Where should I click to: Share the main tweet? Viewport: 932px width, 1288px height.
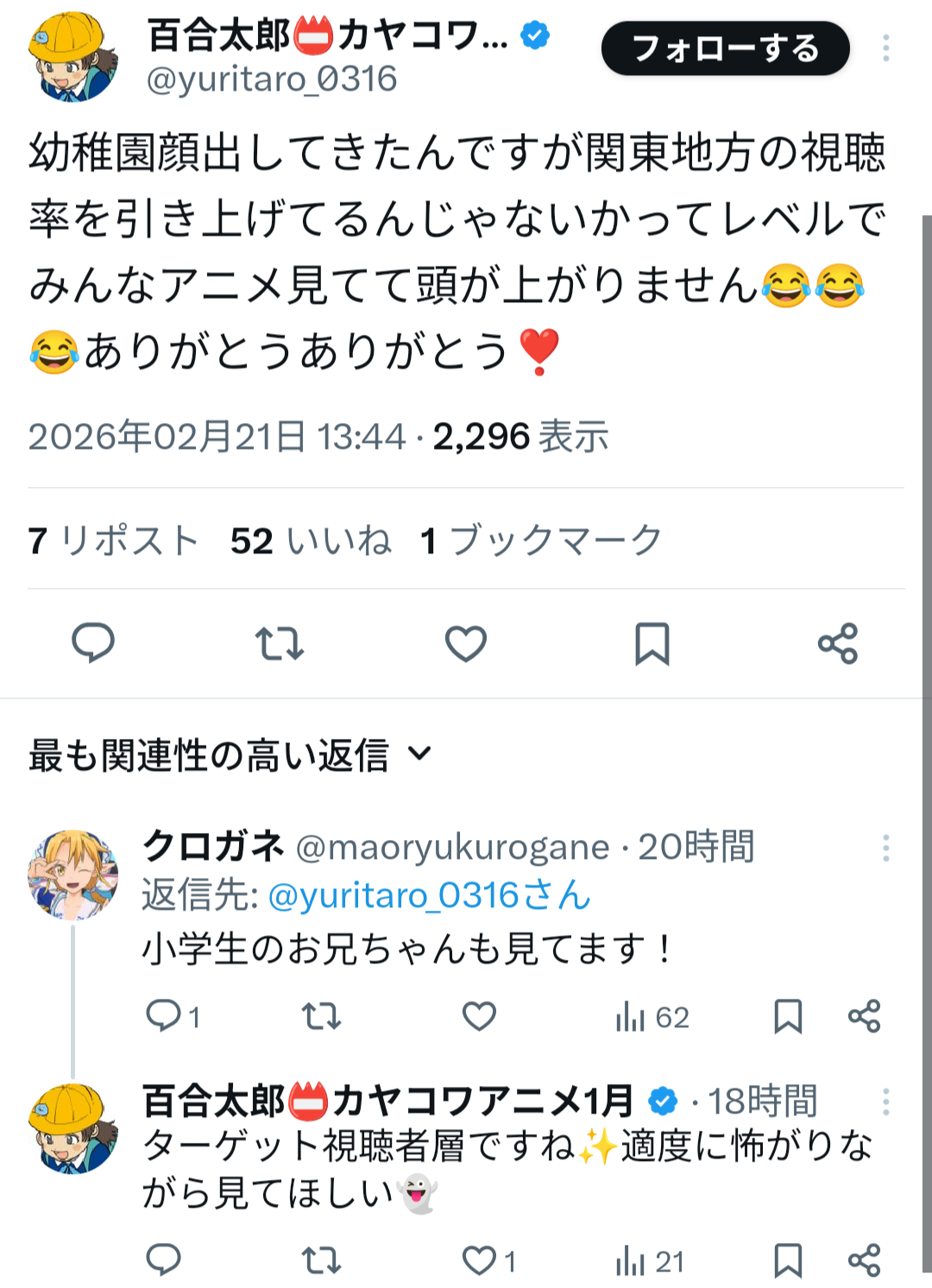tap(838, 643)
